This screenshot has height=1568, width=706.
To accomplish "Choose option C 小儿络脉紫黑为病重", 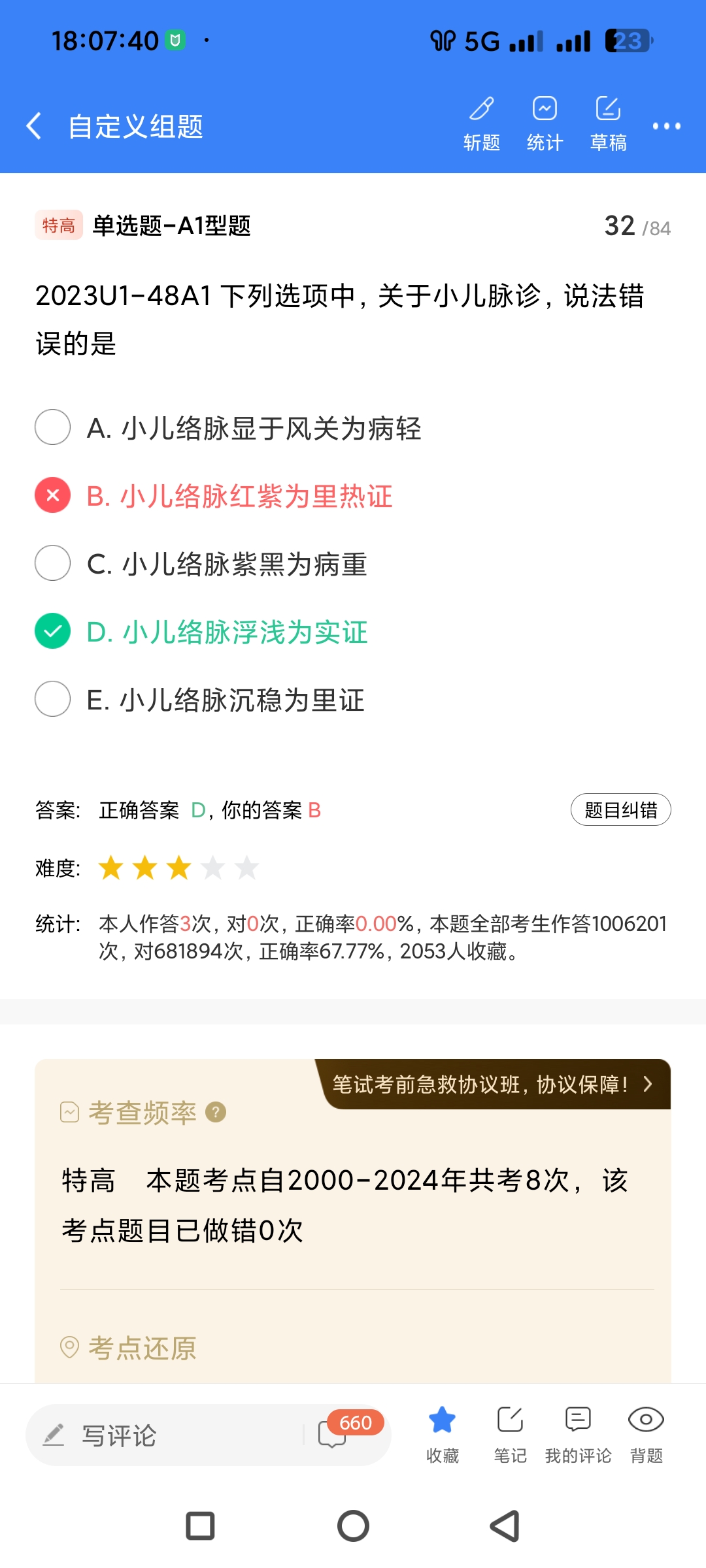I will point(52,563).
